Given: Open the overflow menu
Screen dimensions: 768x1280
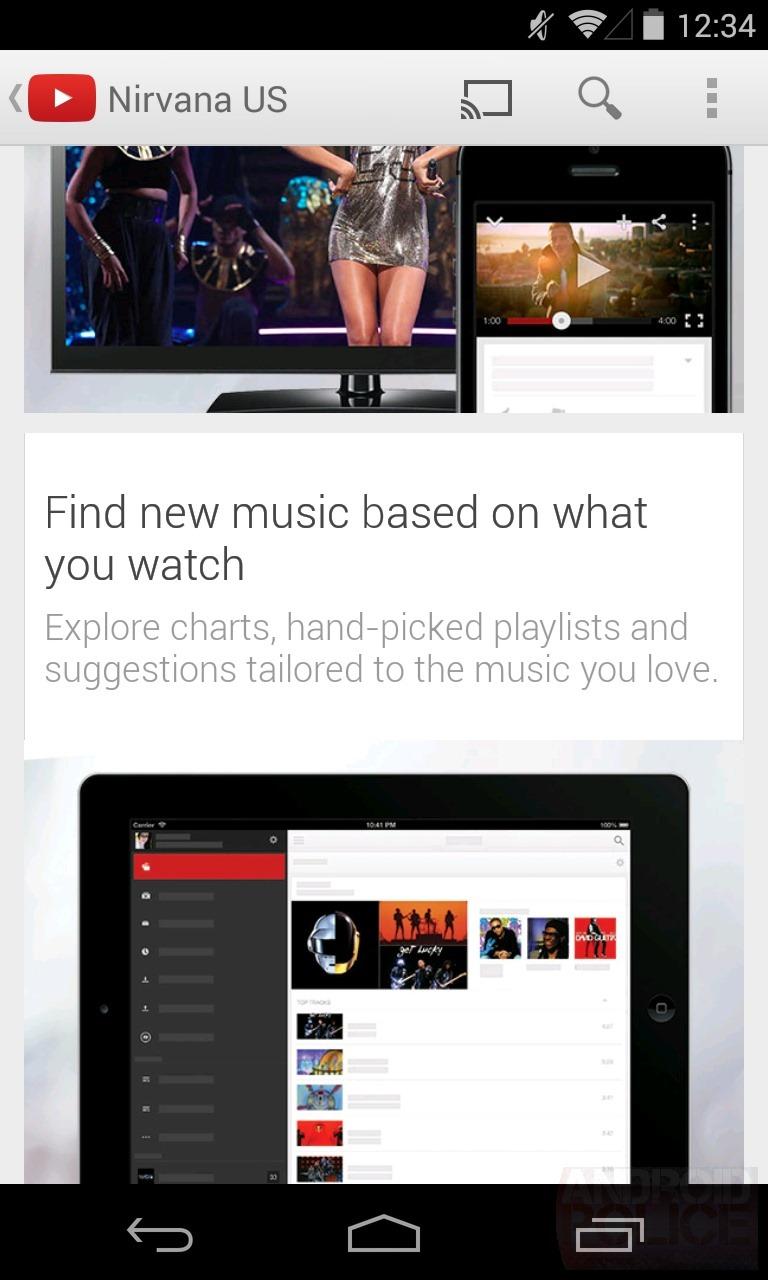Looking at the screenshot, I should click(712, 99).
